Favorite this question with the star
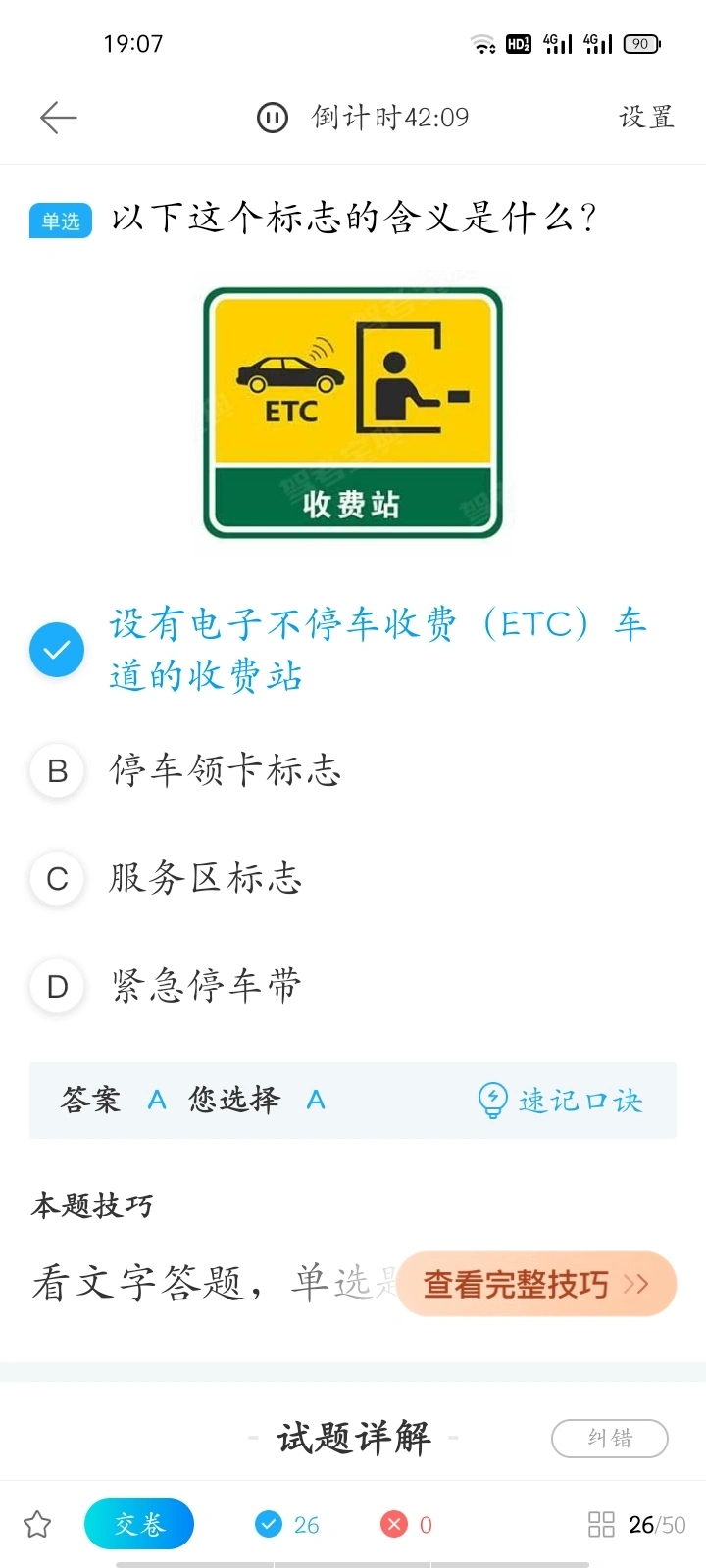Screen dimensions: 706x1568 pos(37,1524)
